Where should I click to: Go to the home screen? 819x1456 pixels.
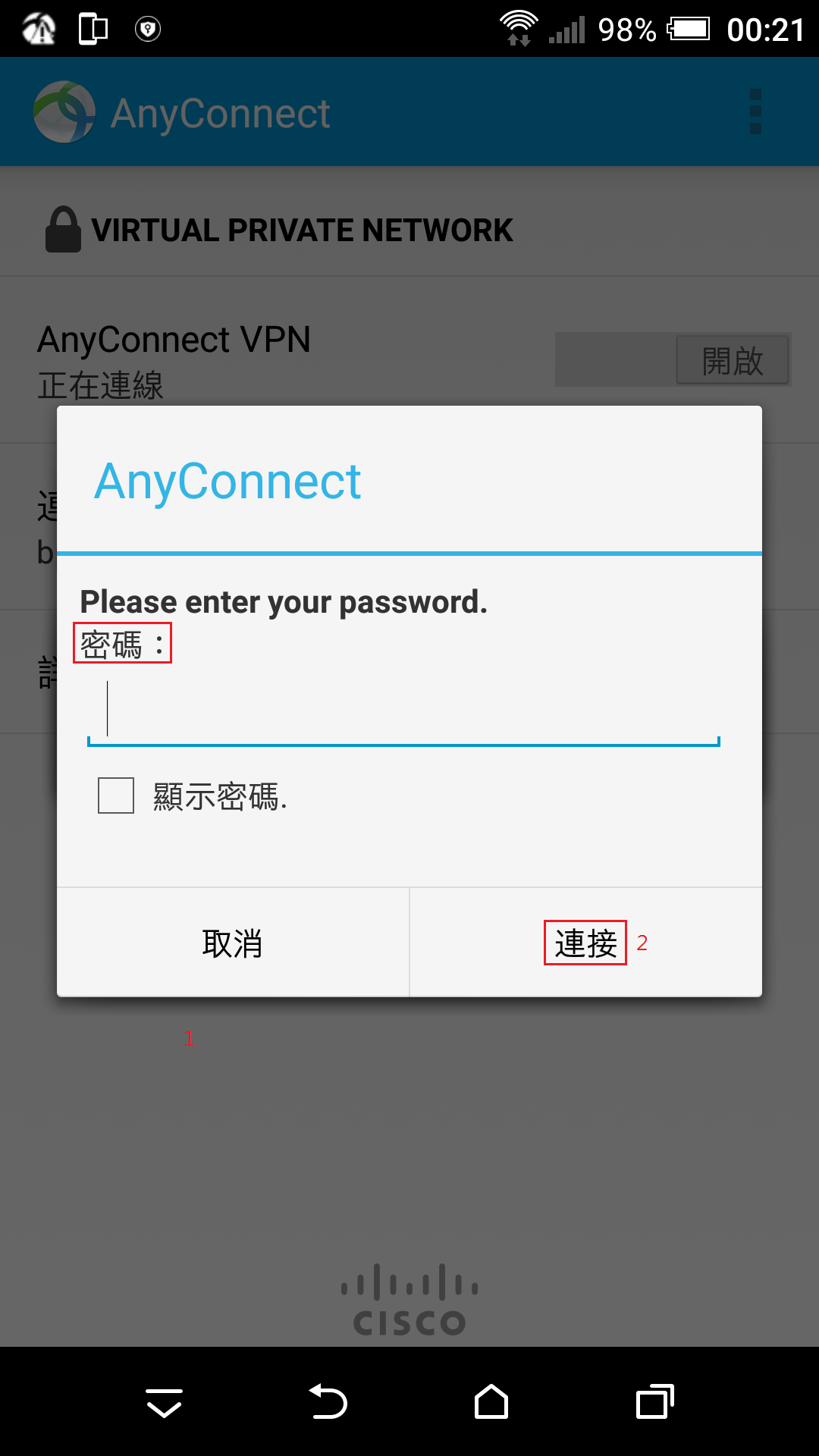tap(491, 1401)
